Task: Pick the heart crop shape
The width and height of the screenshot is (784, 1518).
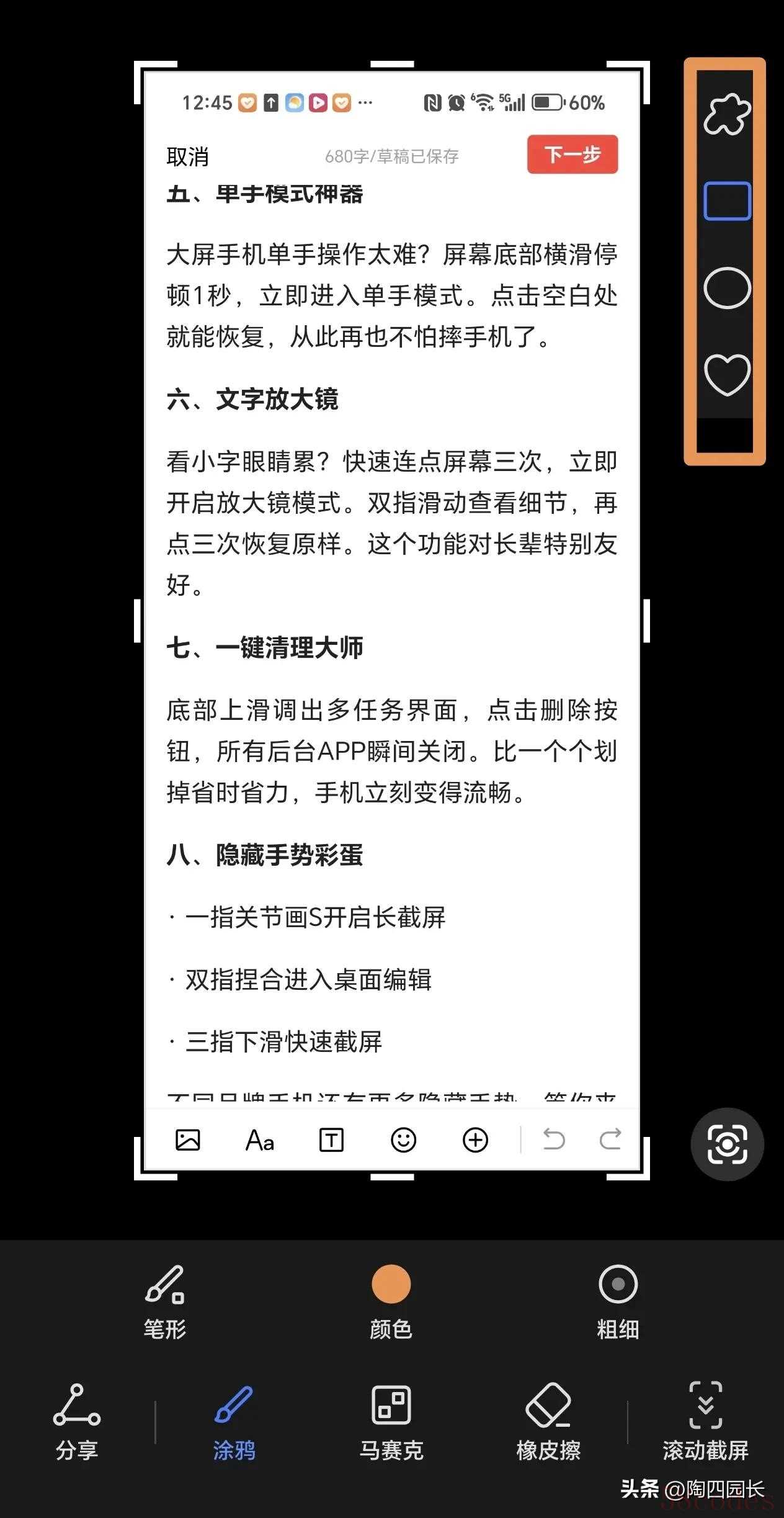Action: pyautogui.click(x=727, y=375)
